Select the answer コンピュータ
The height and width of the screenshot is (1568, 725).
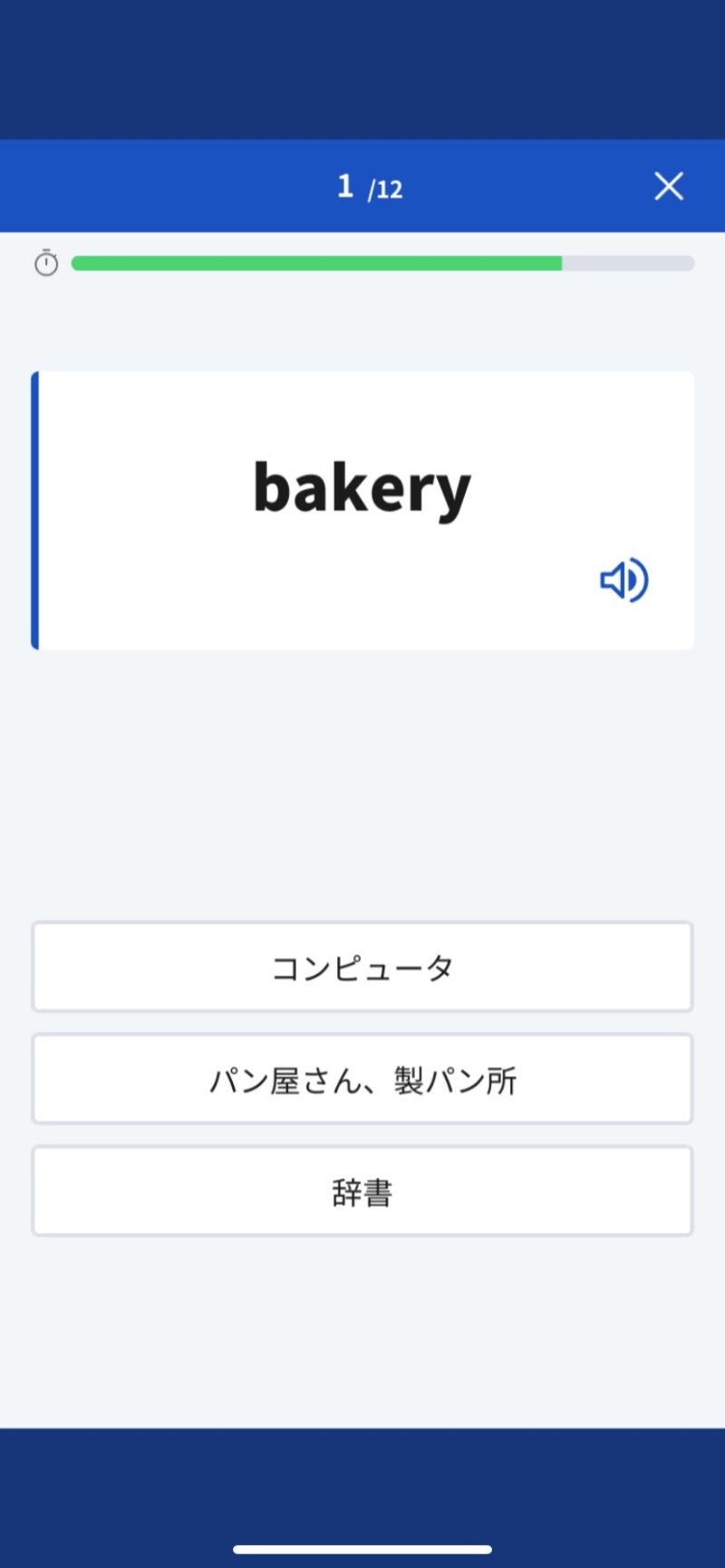coord(362,967)
